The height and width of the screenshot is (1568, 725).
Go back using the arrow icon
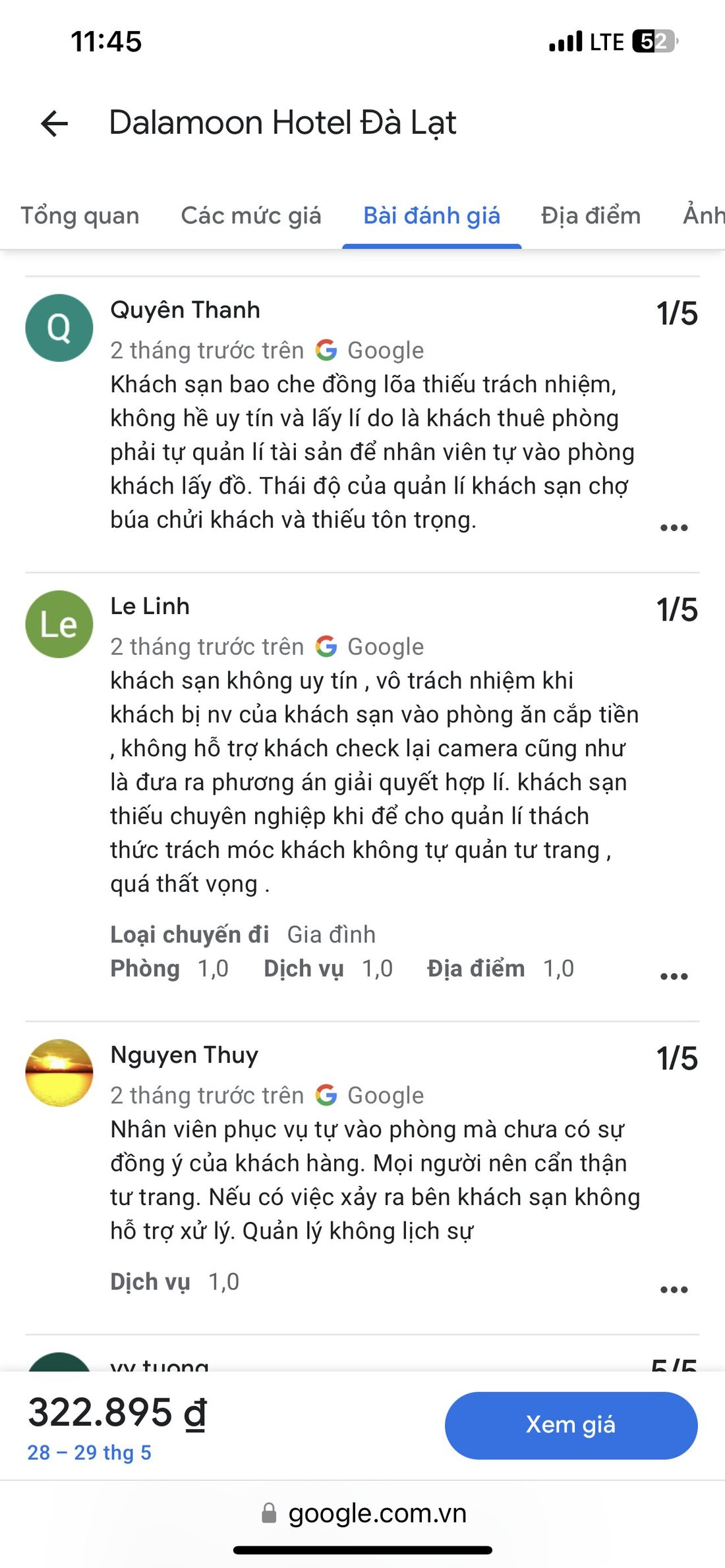coord(54,123)
